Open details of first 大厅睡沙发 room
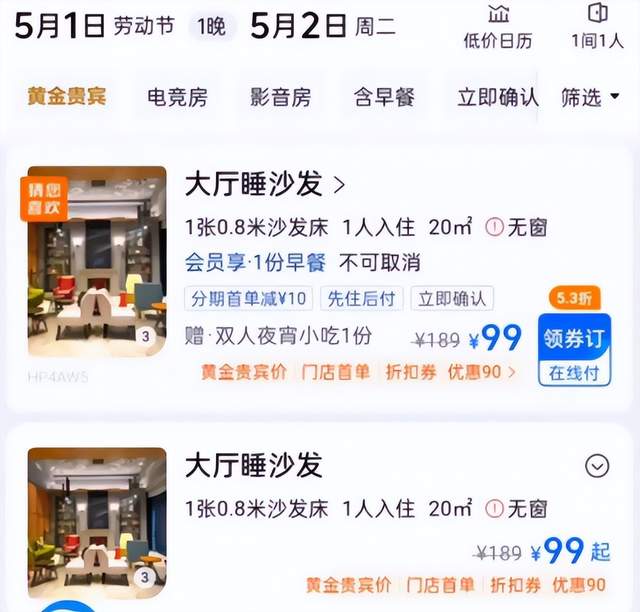The image size is (640, 612). click(265, 184)
